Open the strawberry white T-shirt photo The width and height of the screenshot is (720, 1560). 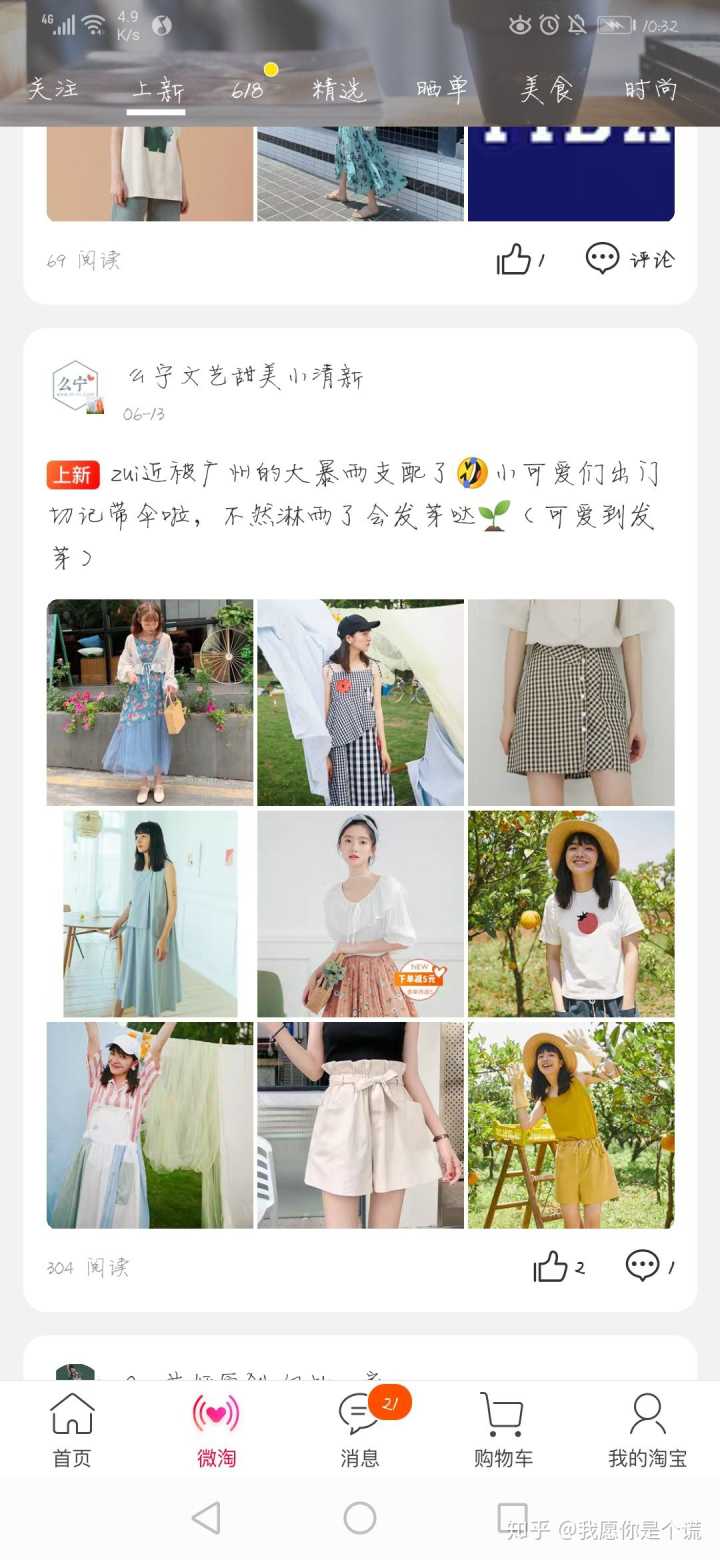pyautogui.click(x=571, y=913)
